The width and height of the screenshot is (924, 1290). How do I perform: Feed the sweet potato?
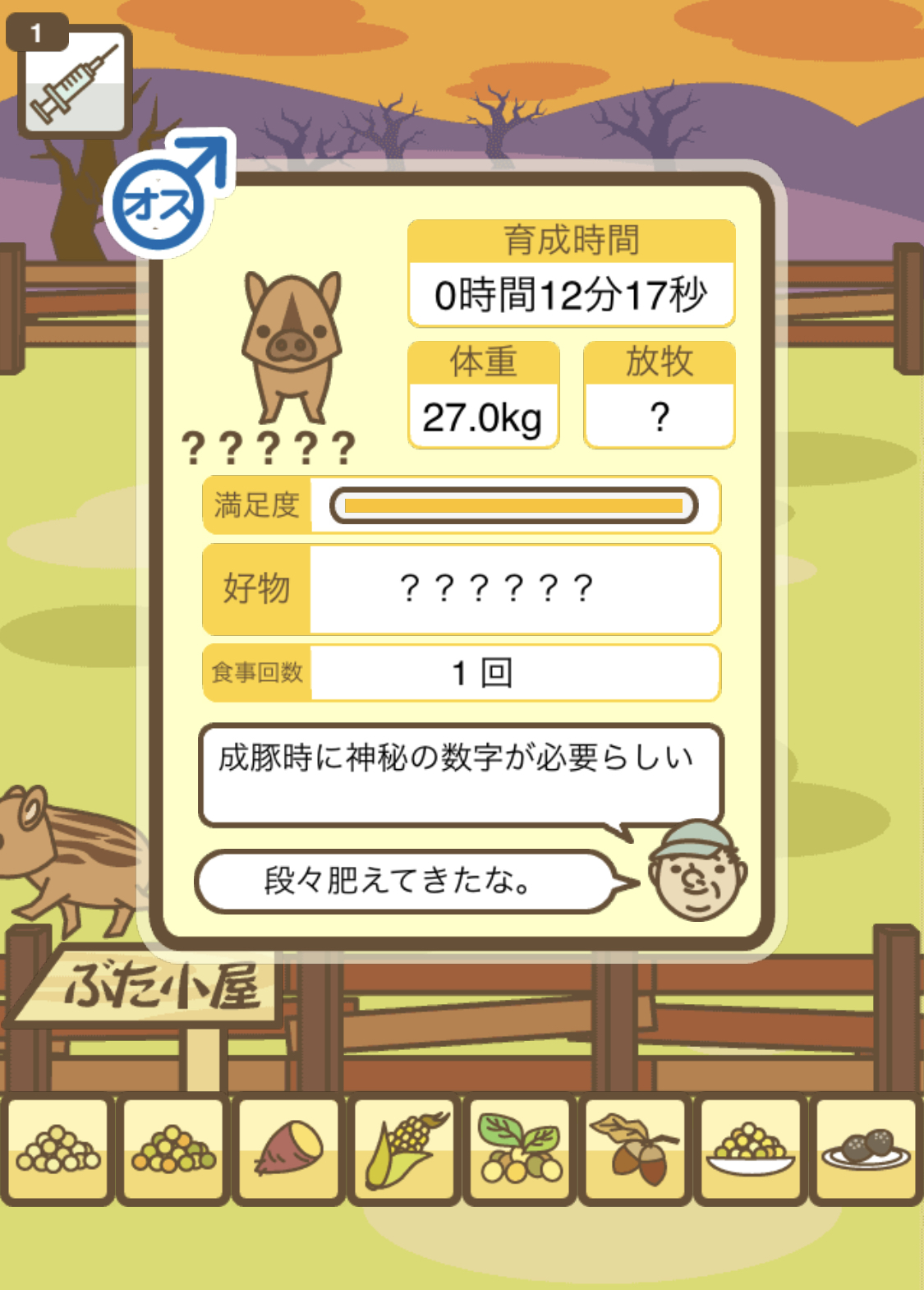tap(289, 1149)
